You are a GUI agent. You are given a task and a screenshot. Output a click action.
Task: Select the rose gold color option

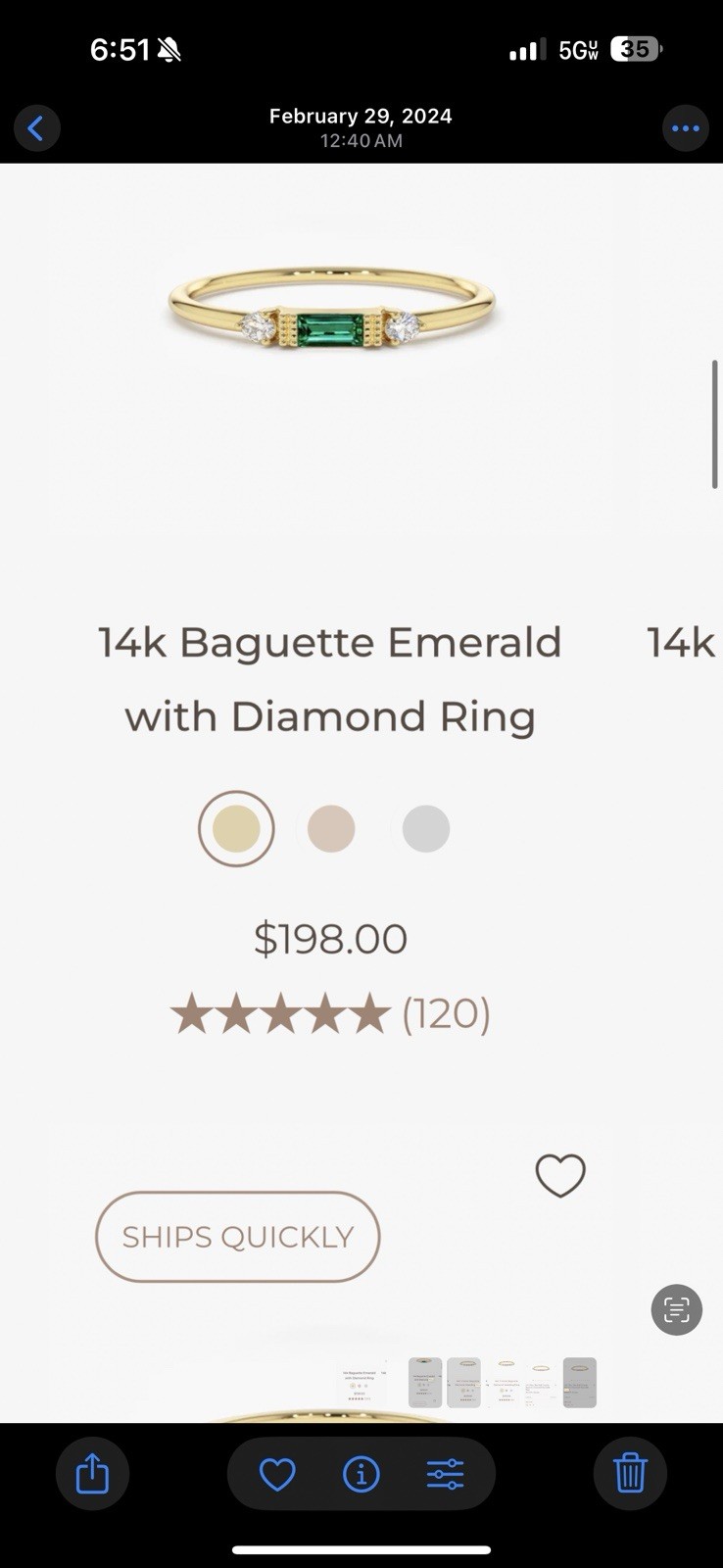330,828
